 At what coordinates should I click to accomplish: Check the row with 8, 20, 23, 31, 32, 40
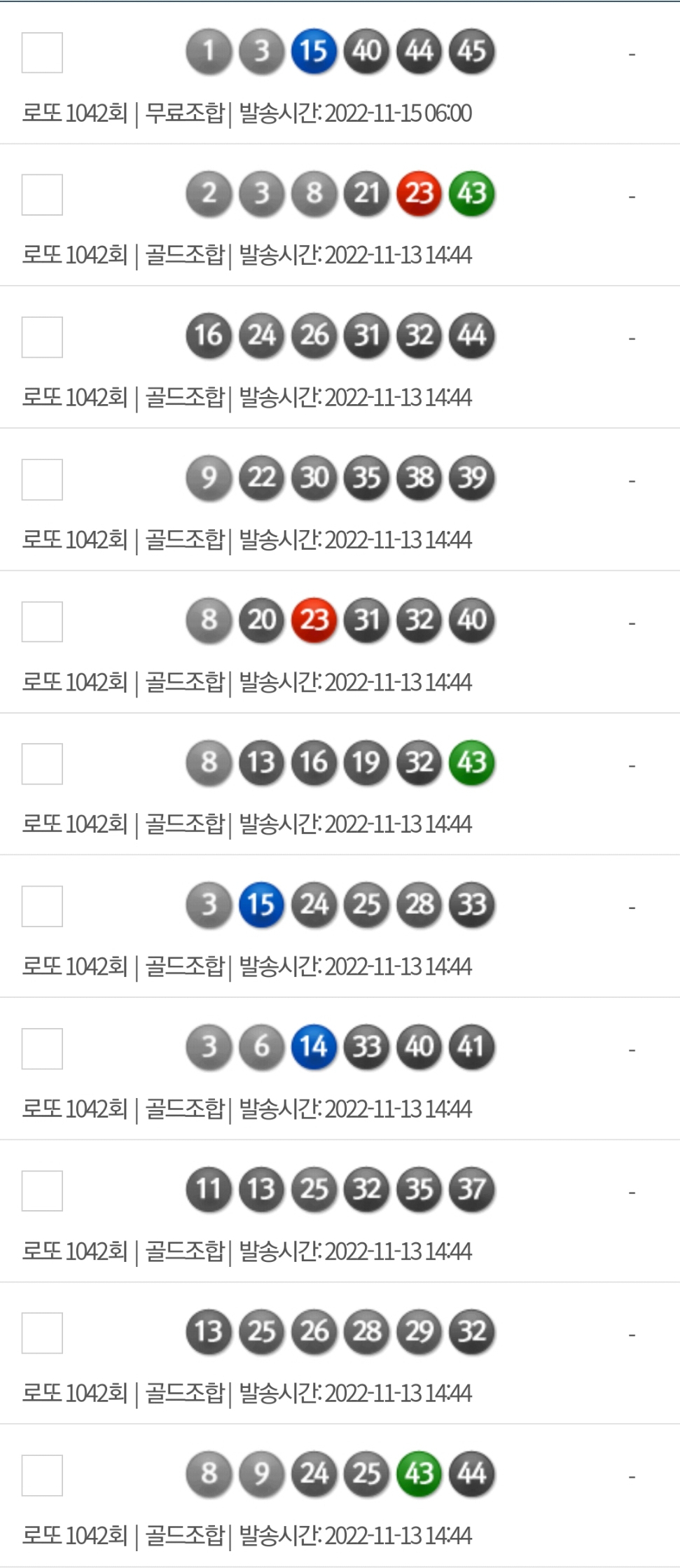point(42,622)
